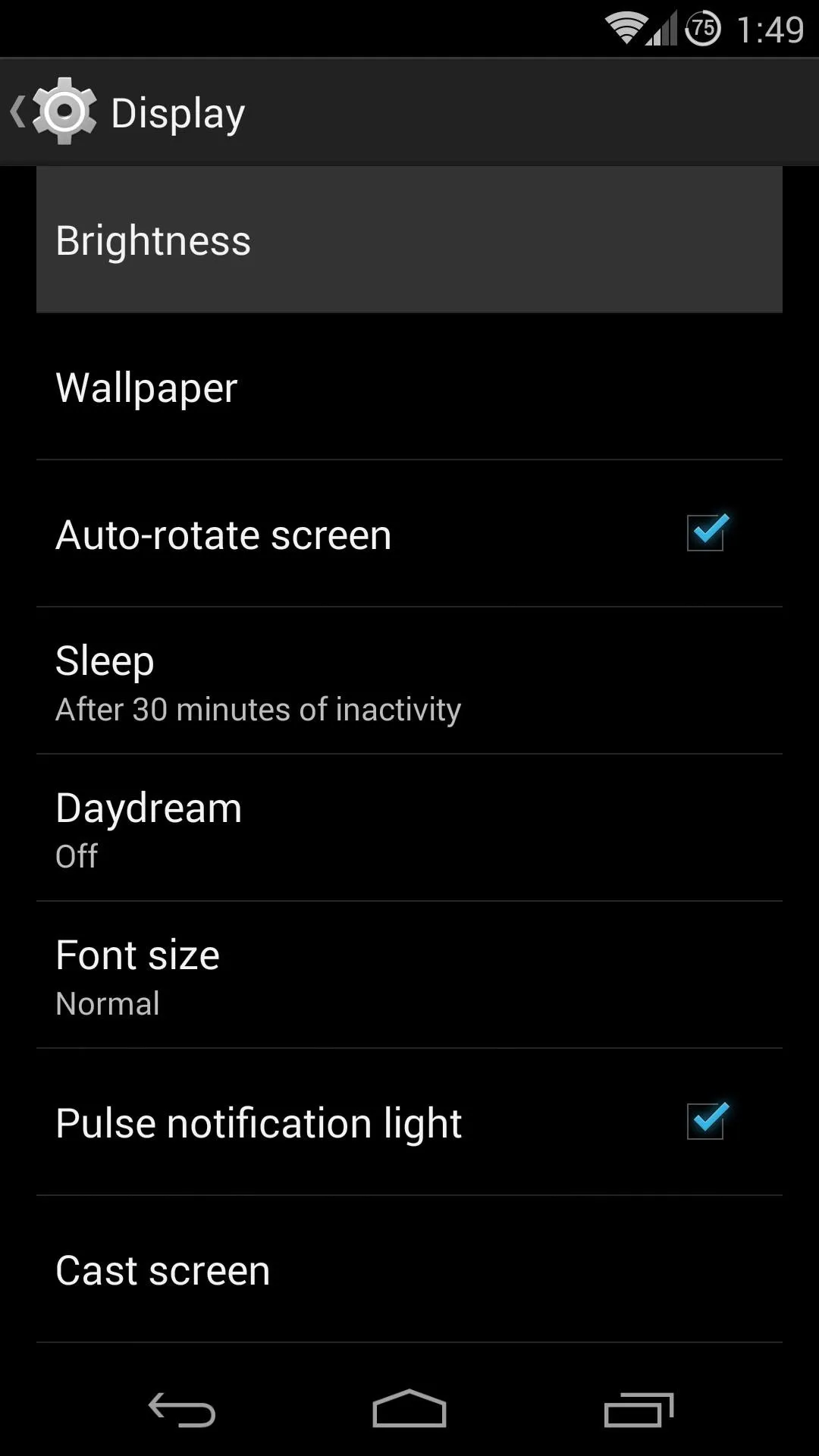Tap the system back button
The width and height of the screenshot is (819, 1456).
(x=182, y=1410)
